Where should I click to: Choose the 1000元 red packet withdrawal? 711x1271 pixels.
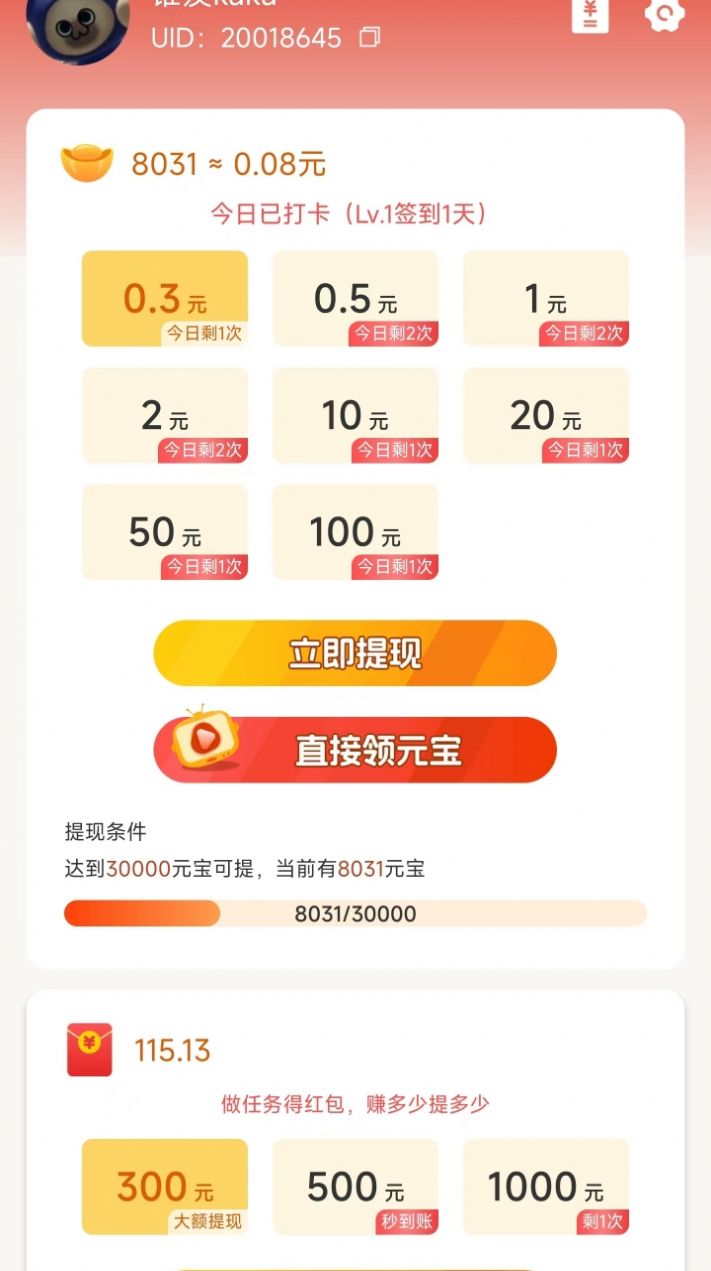[545, 1186]
